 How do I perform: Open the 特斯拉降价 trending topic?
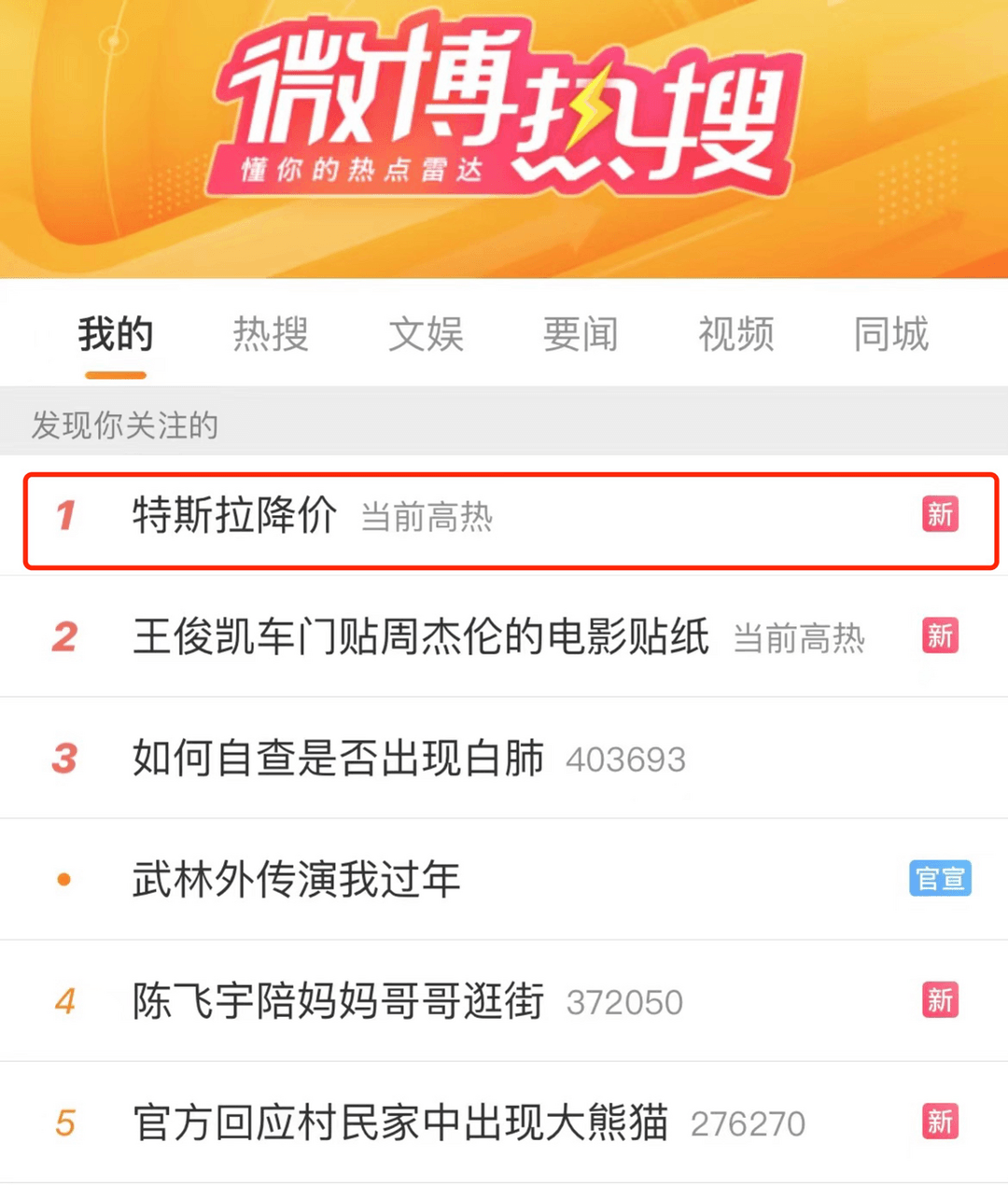[235, 515]
